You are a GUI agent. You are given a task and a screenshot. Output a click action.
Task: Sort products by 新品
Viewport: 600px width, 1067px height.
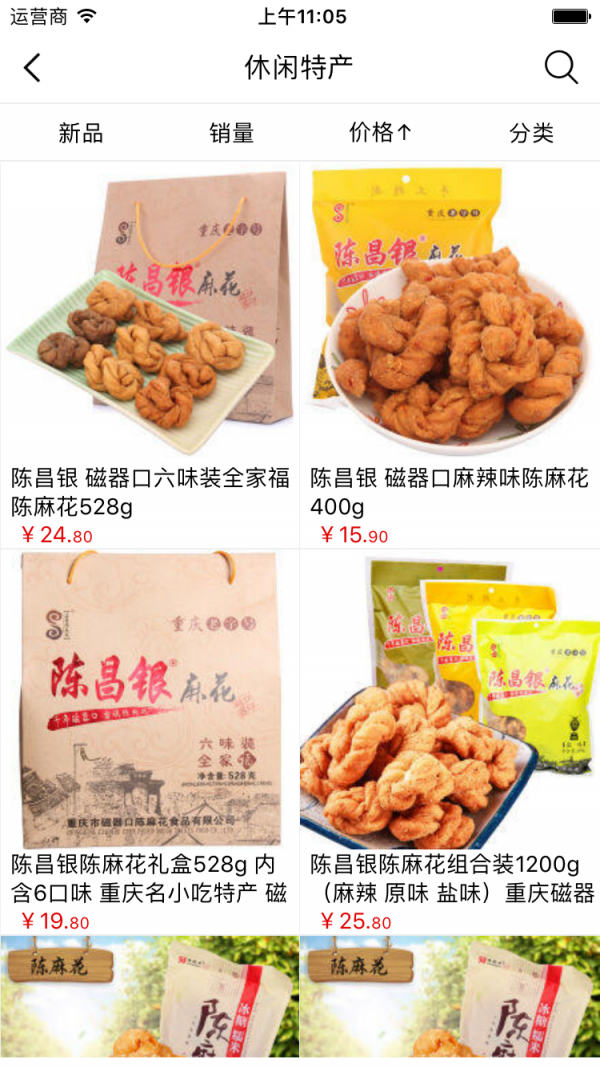tap(81, 133)
